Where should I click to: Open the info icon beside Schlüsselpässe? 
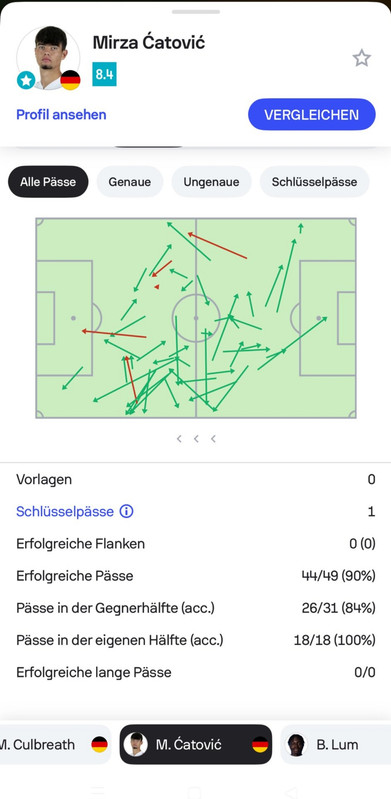pyautogui.click(x=126, y=511)
